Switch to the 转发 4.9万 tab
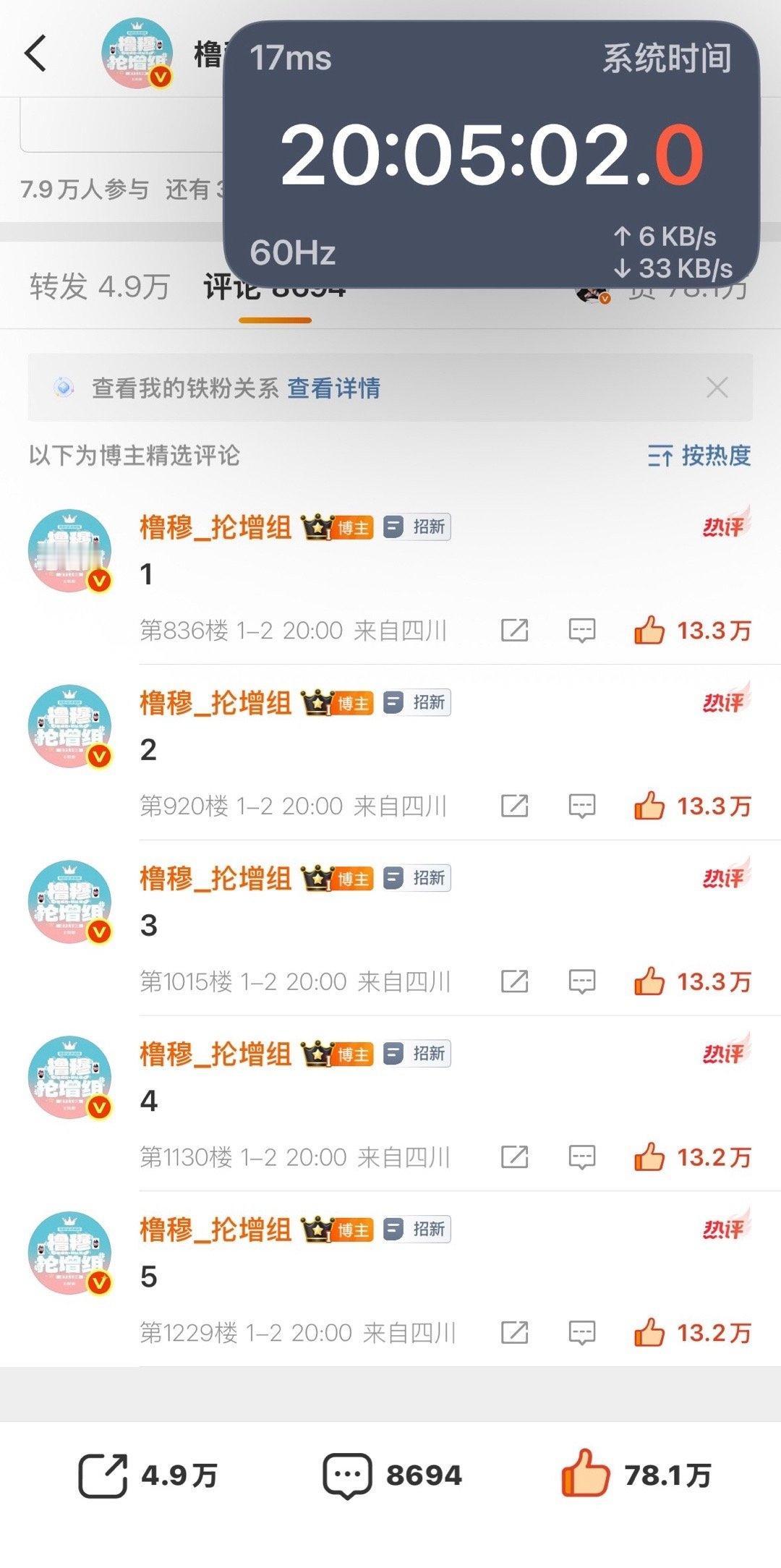The height and width of the screenshot is (1568, 781). [x=99, y=287]
